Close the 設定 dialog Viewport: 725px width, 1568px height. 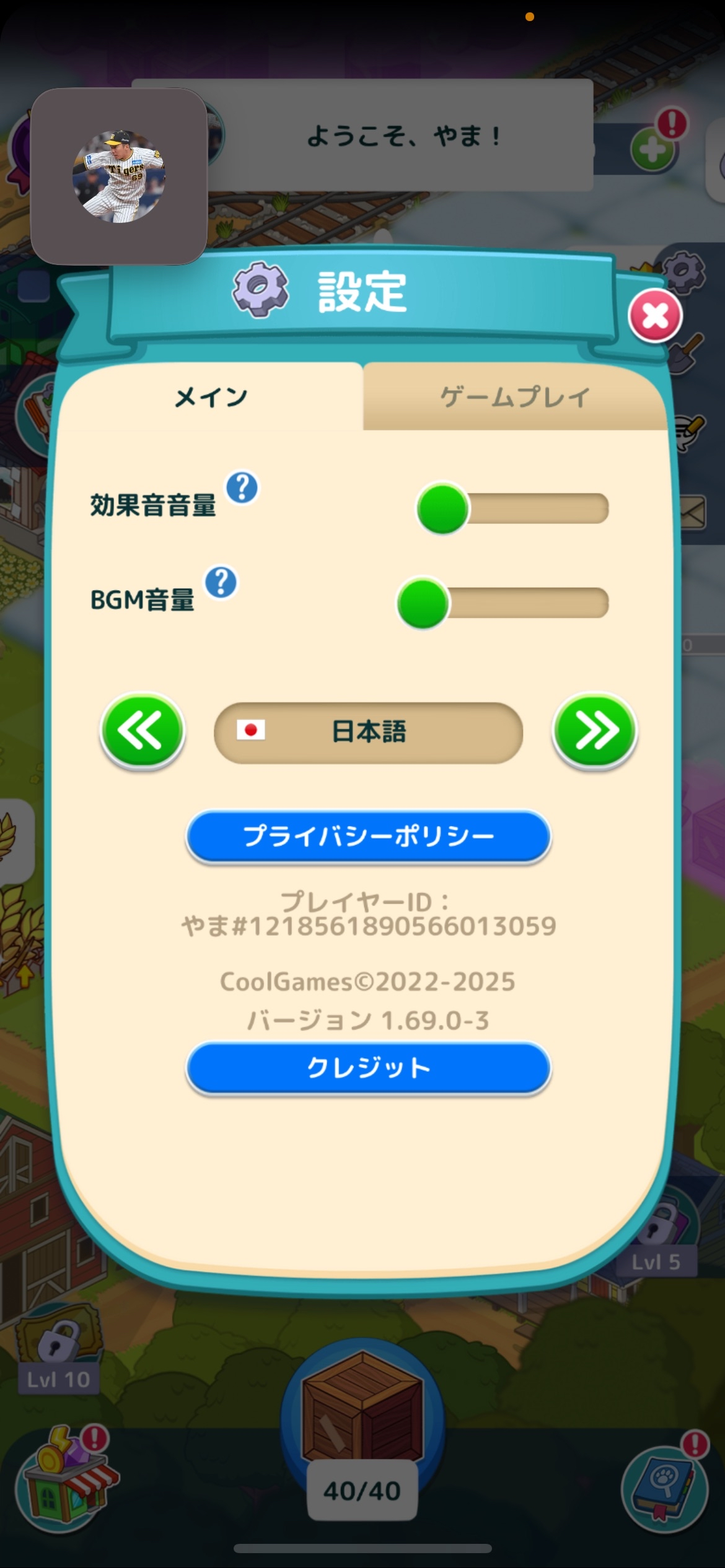click(x=655, y=316)
